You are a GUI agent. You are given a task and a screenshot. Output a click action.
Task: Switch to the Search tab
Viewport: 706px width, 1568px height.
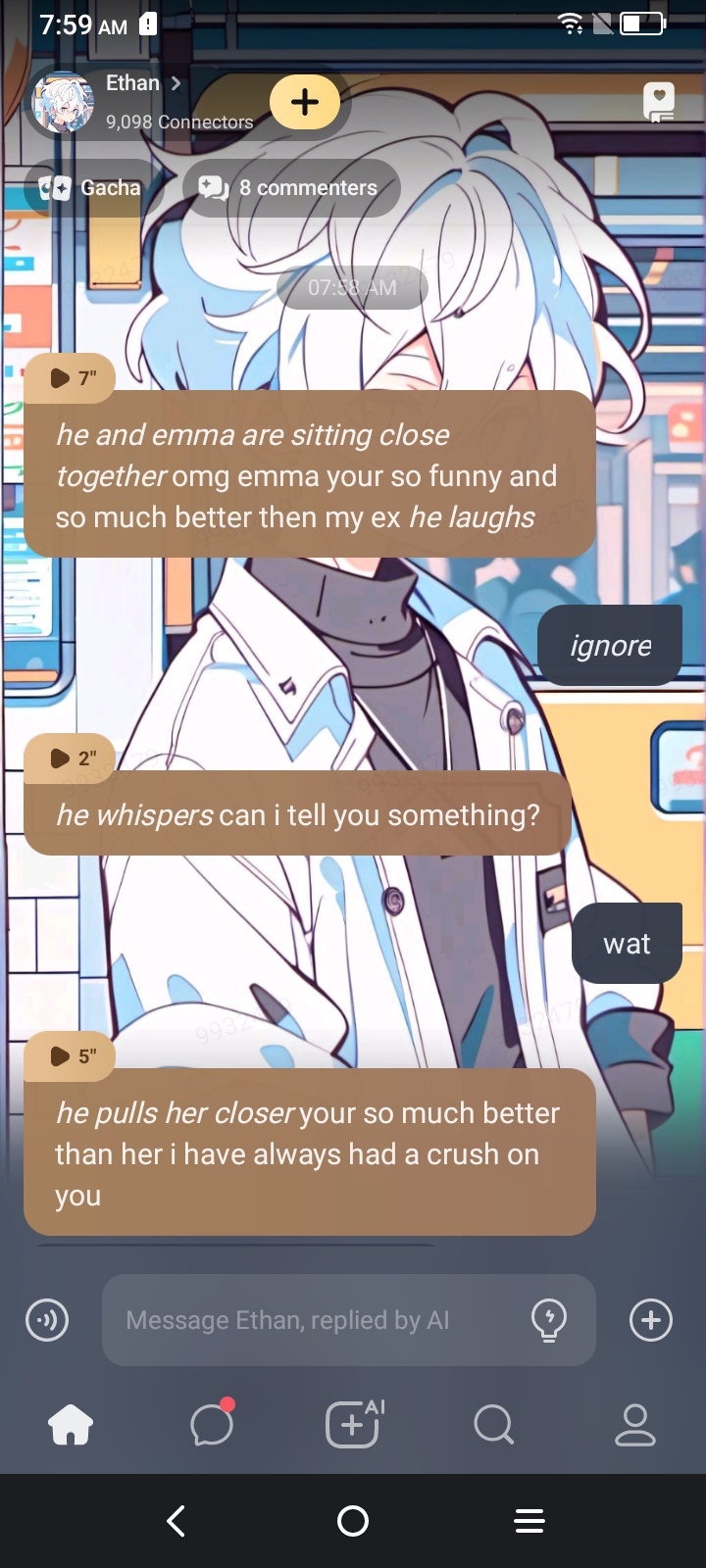pyautogui.click(x=493, y=1424)
